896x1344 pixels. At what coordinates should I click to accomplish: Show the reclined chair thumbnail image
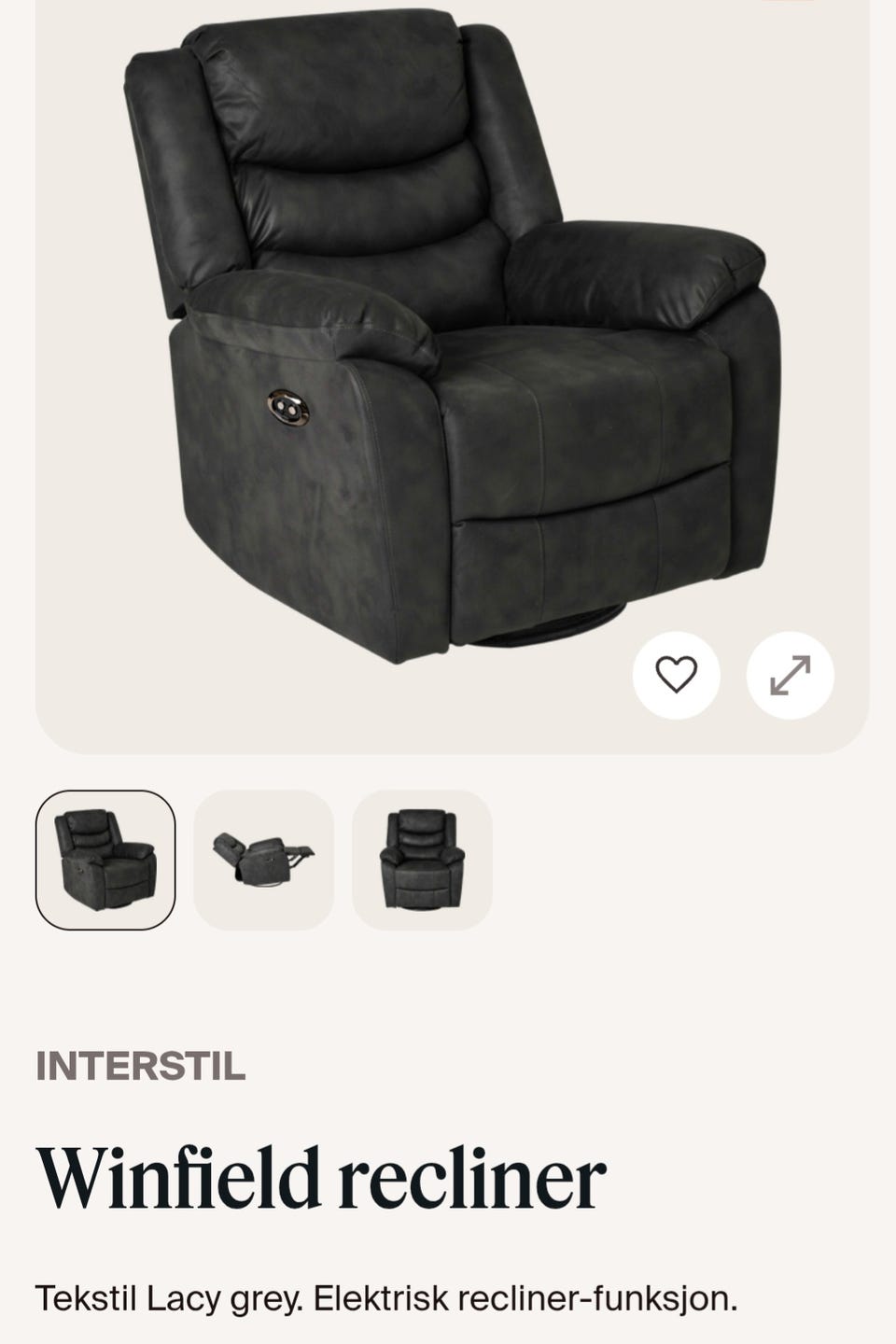coord(263,860)
